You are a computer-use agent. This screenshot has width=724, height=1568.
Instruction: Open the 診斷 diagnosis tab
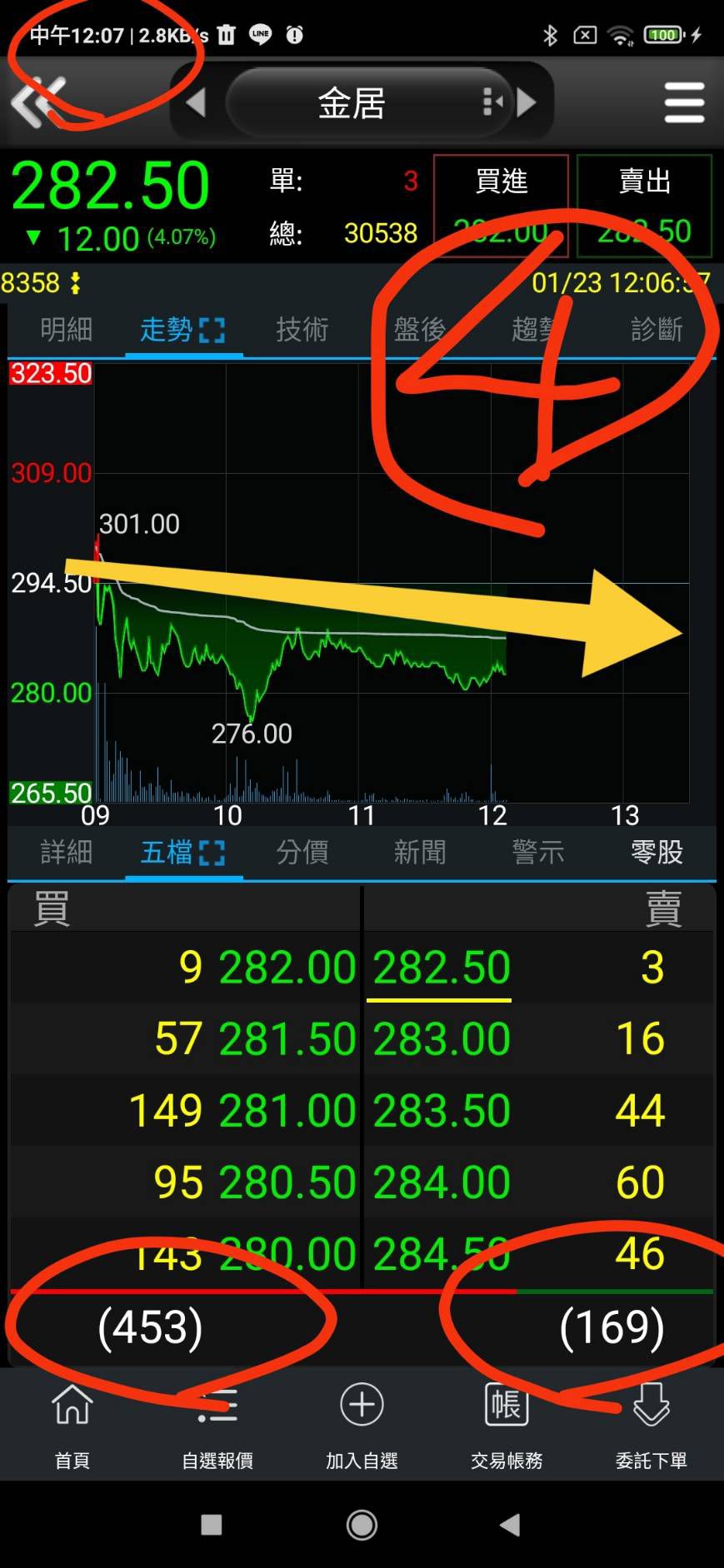657,330
